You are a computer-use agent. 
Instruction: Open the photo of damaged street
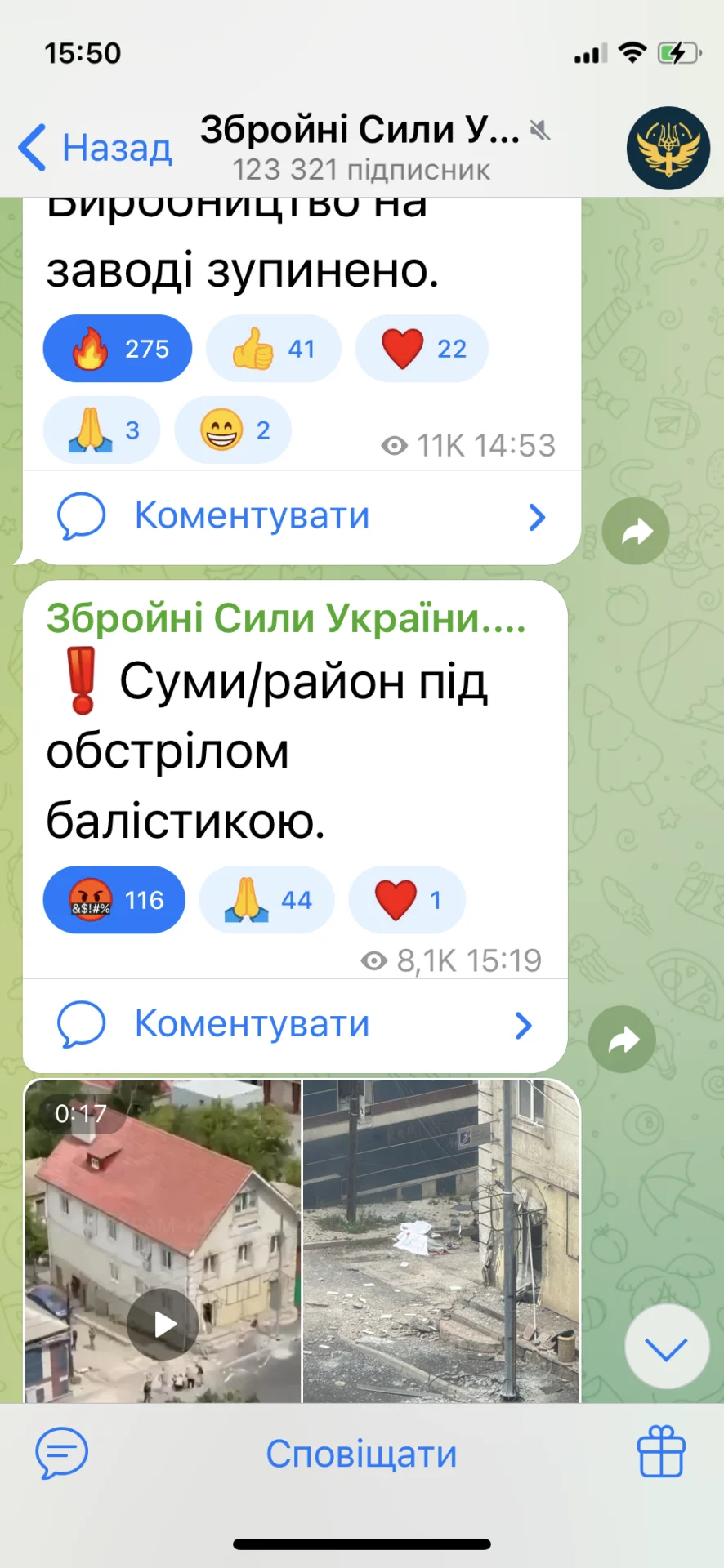[441, 1241]
